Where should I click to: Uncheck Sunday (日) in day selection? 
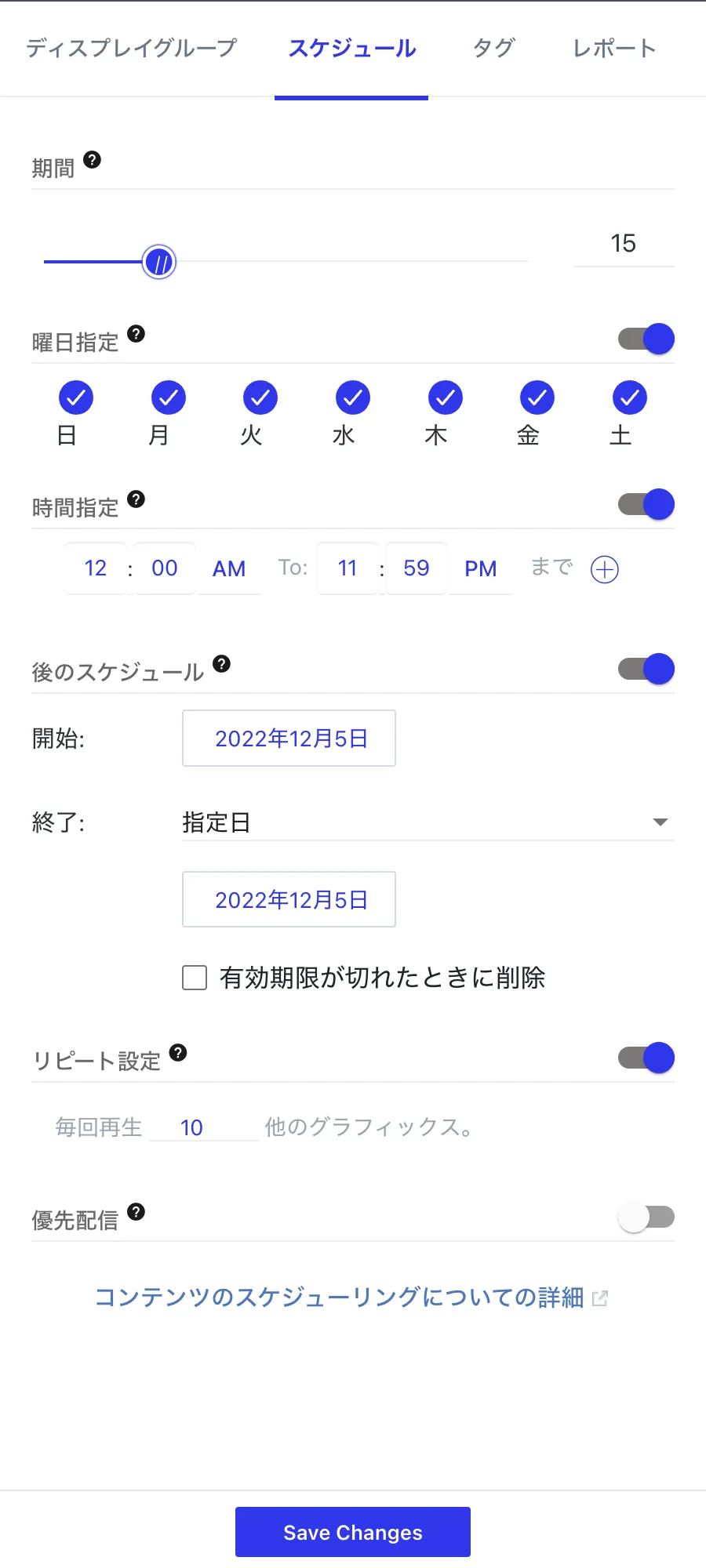click(x=76, y=398)
